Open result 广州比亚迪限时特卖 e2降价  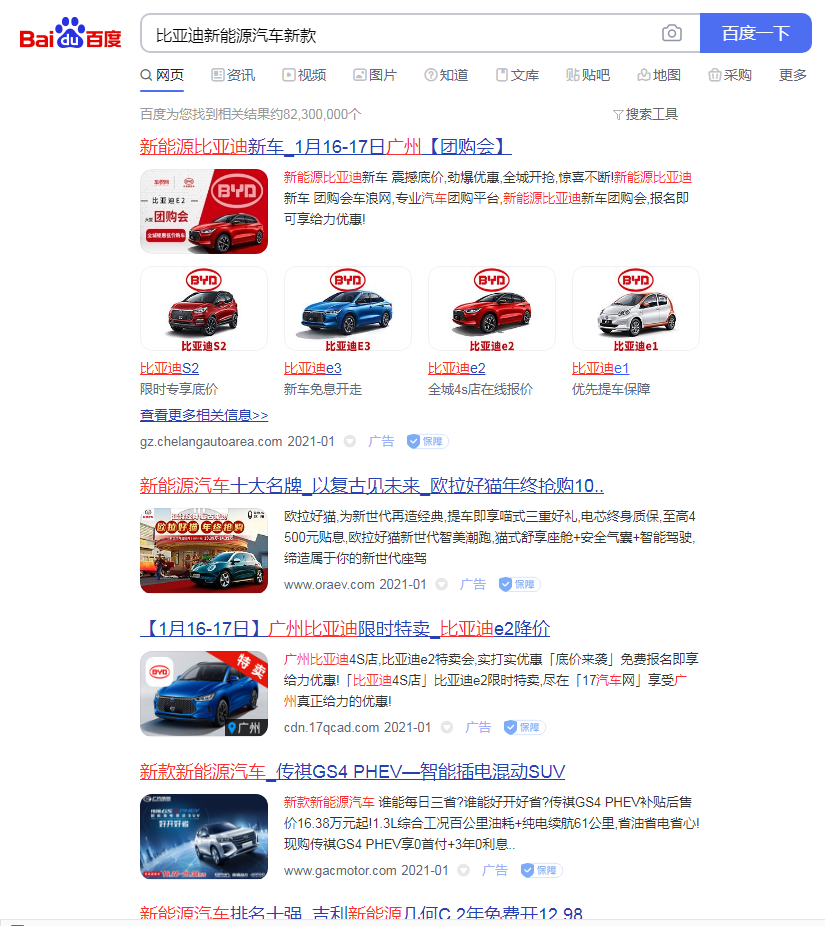coord(345,629)
